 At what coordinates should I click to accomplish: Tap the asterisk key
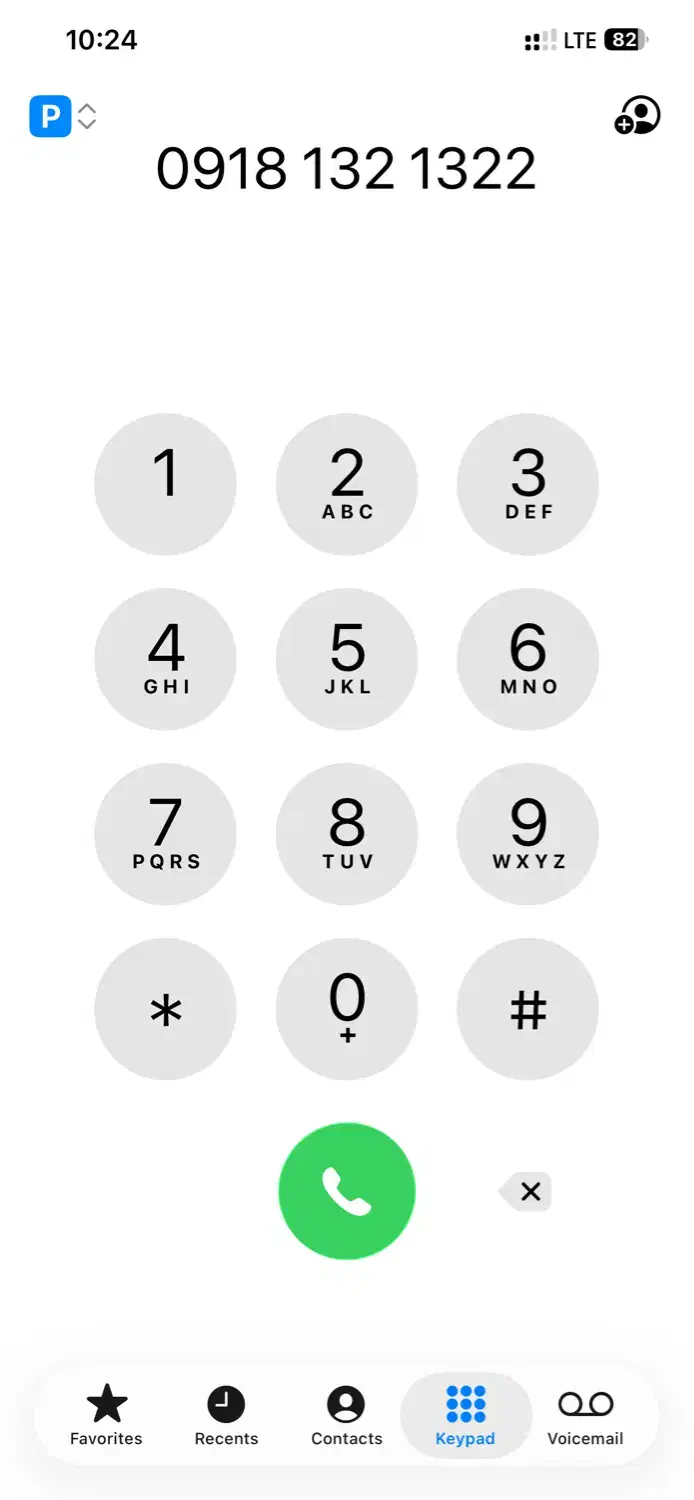click(x=165, y=1010)
